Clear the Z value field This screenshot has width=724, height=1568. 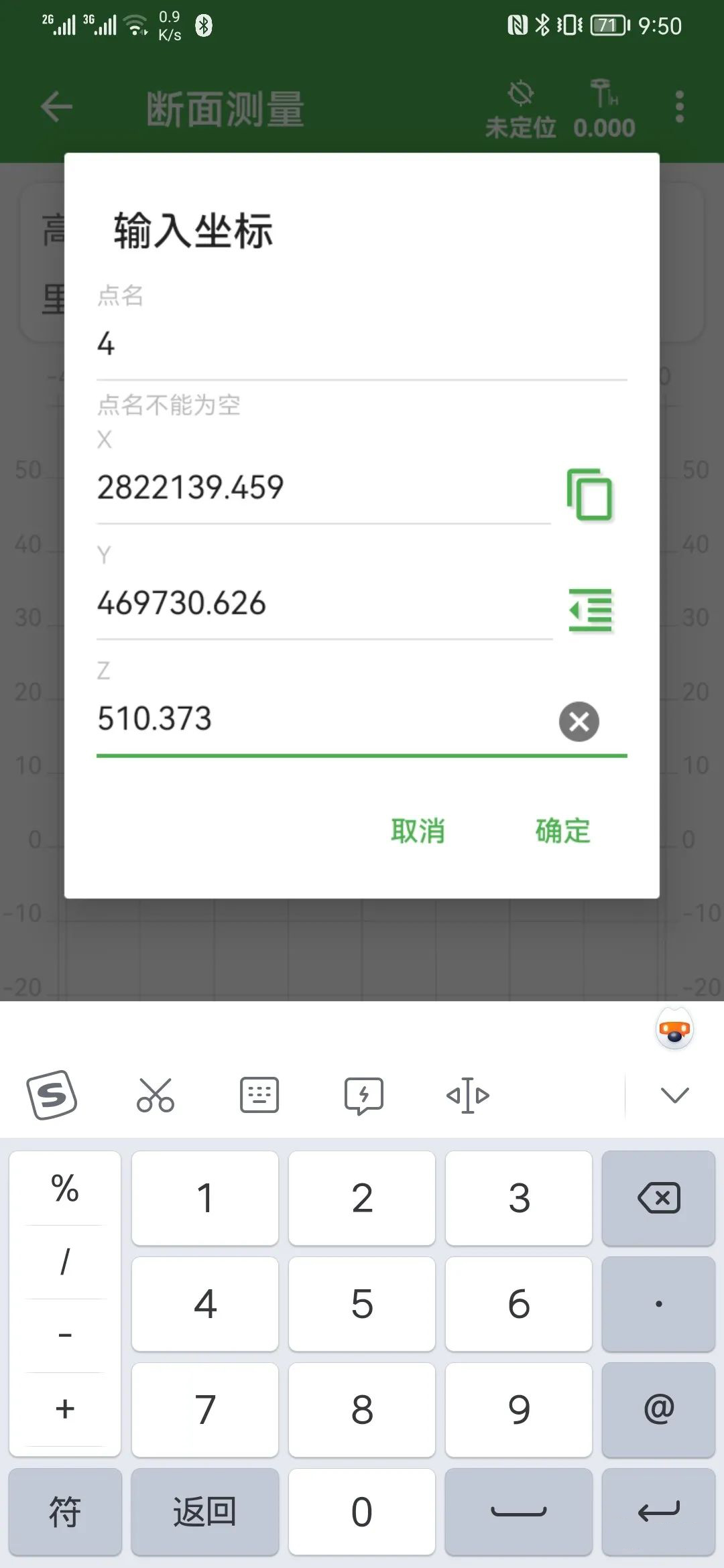click(x=579, y=722)
